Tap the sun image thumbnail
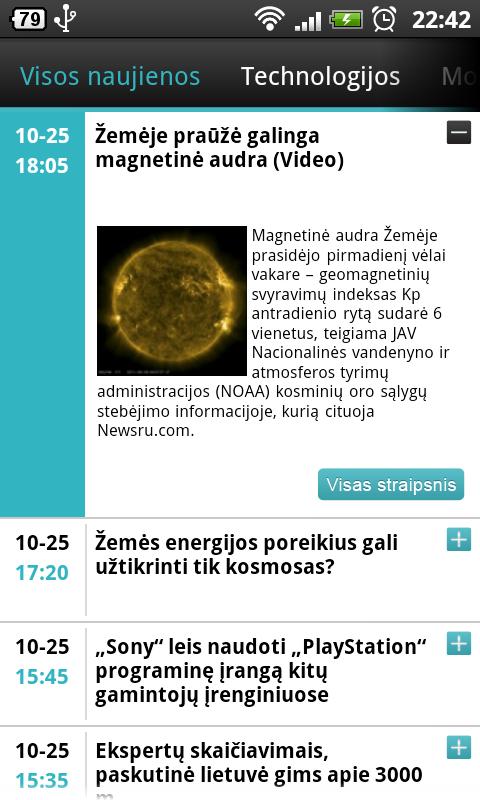This screenshot has width=480, height=800. [172, 301]
